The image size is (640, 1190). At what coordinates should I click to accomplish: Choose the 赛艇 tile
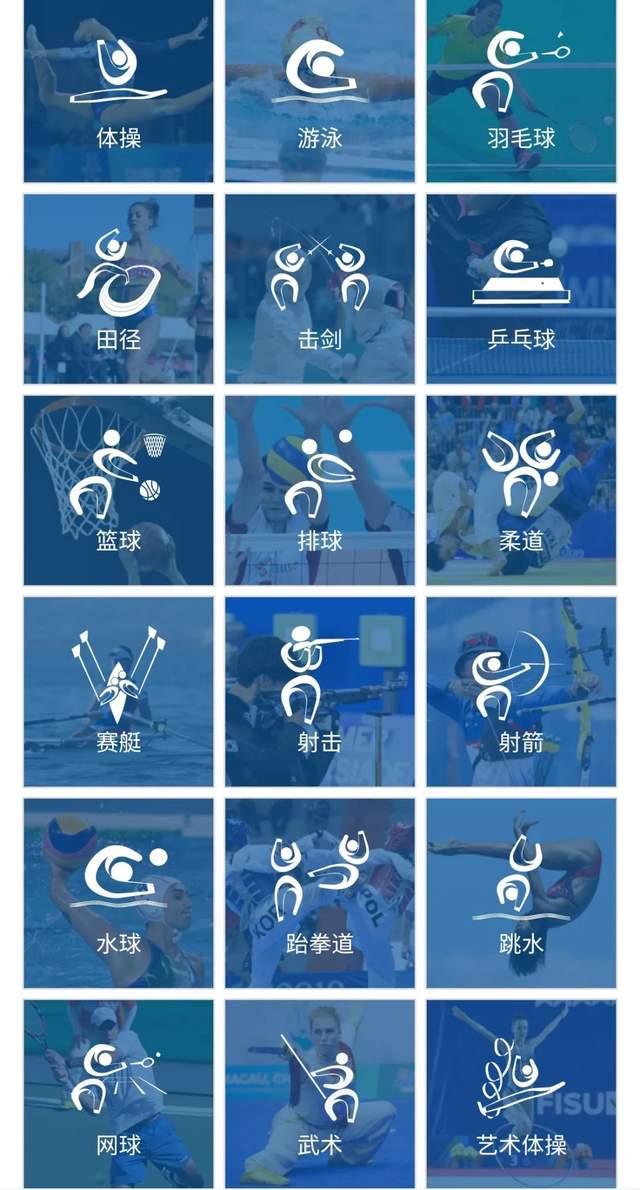coord(118,692)
